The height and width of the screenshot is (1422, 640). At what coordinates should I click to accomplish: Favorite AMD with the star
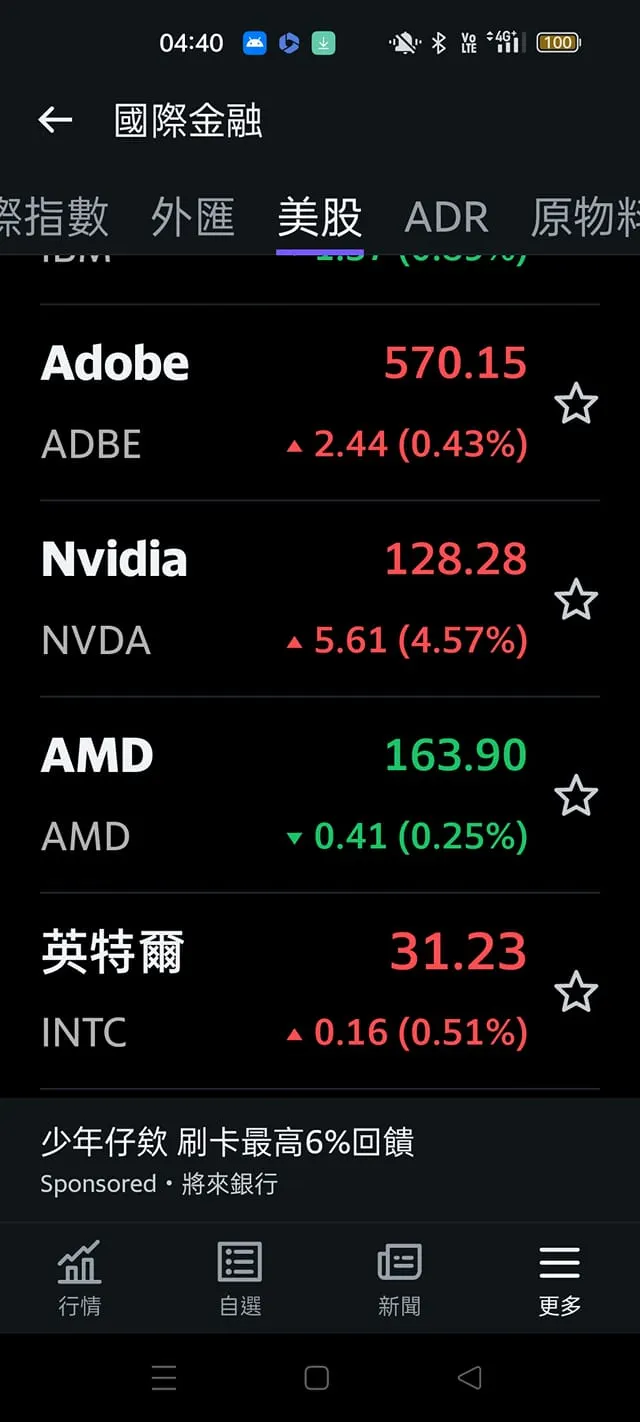pos(575,796)
